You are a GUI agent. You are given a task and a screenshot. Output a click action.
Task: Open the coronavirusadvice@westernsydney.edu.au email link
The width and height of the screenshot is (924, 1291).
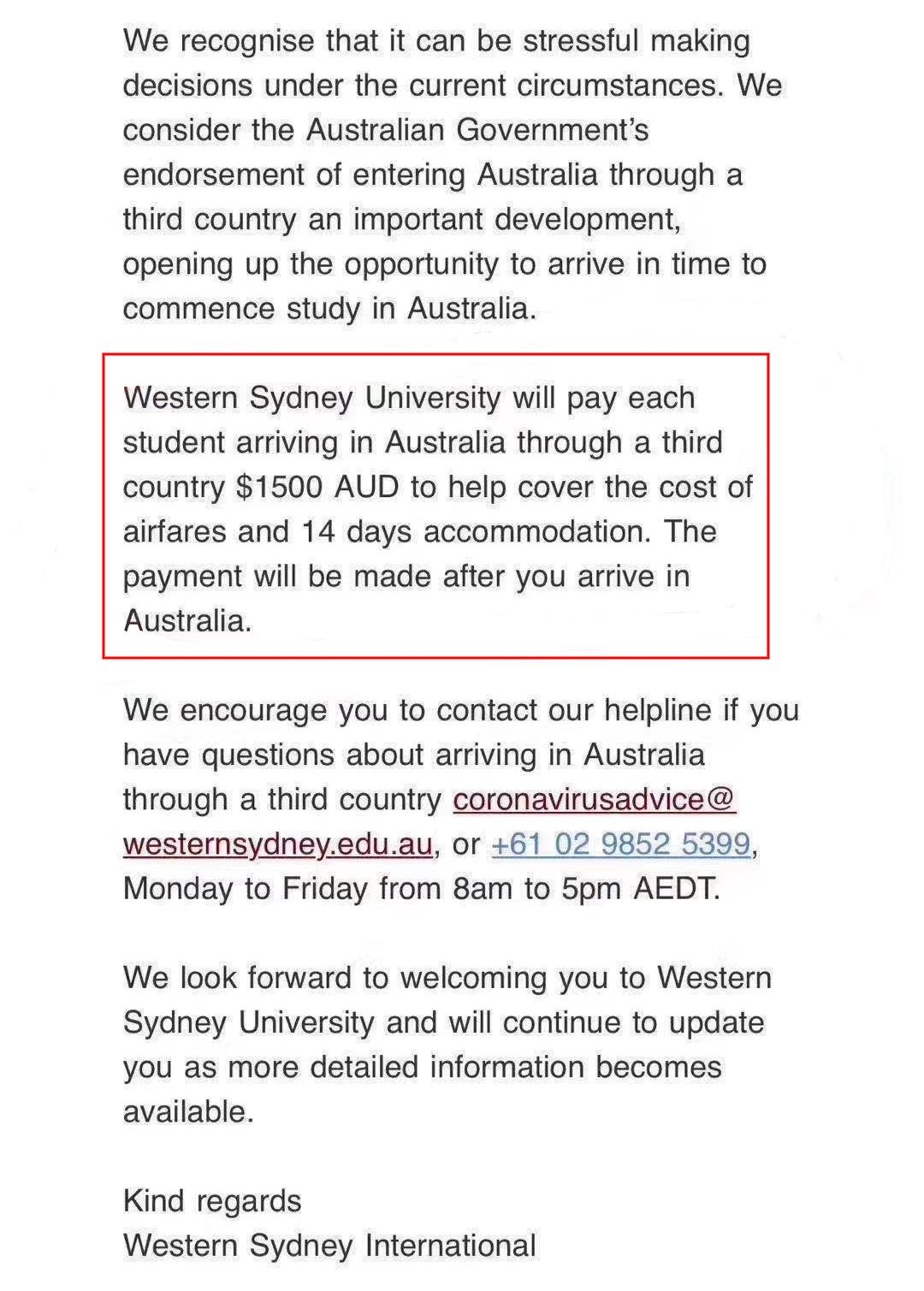[594, 799]
